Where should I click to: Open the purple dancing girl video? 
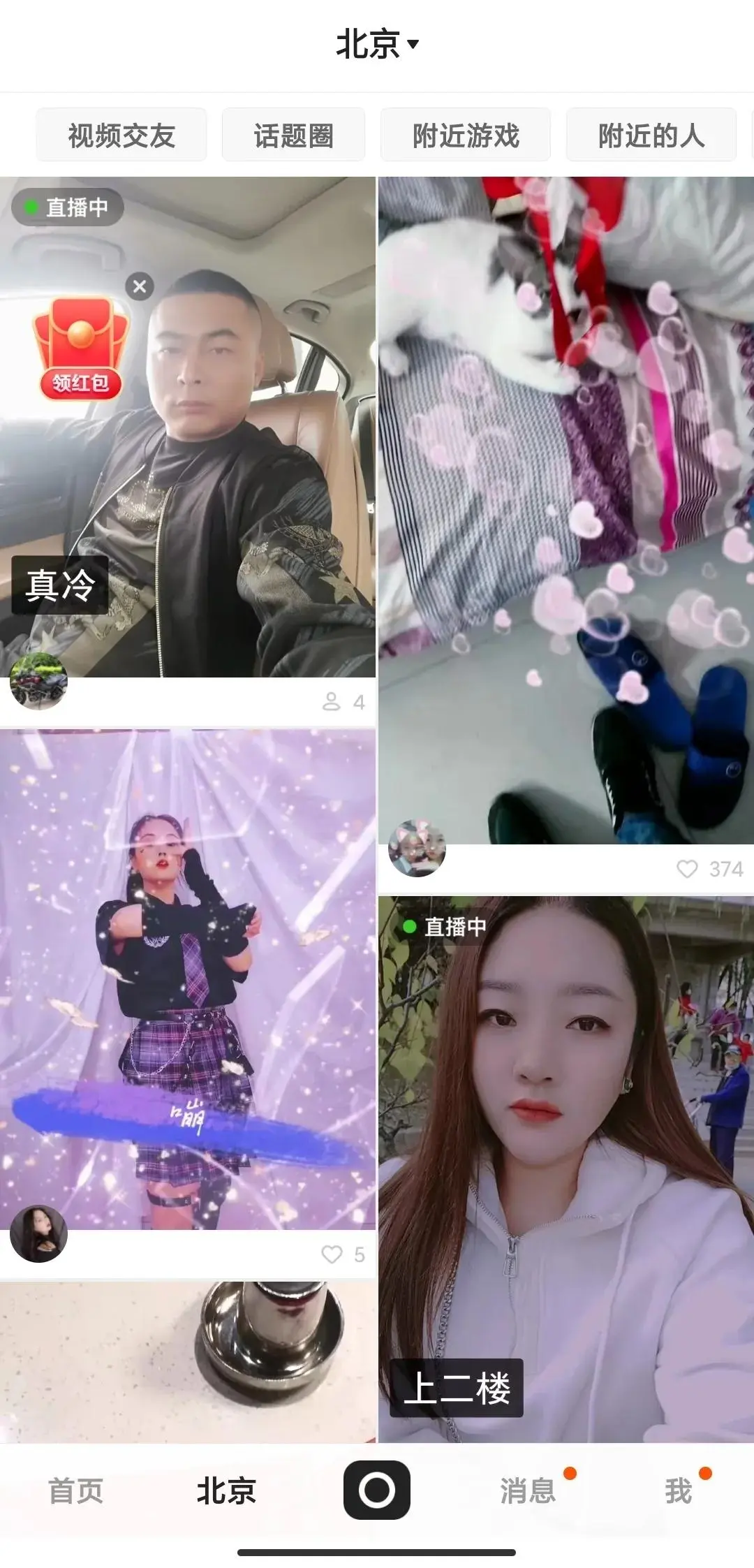coord(187,978)
